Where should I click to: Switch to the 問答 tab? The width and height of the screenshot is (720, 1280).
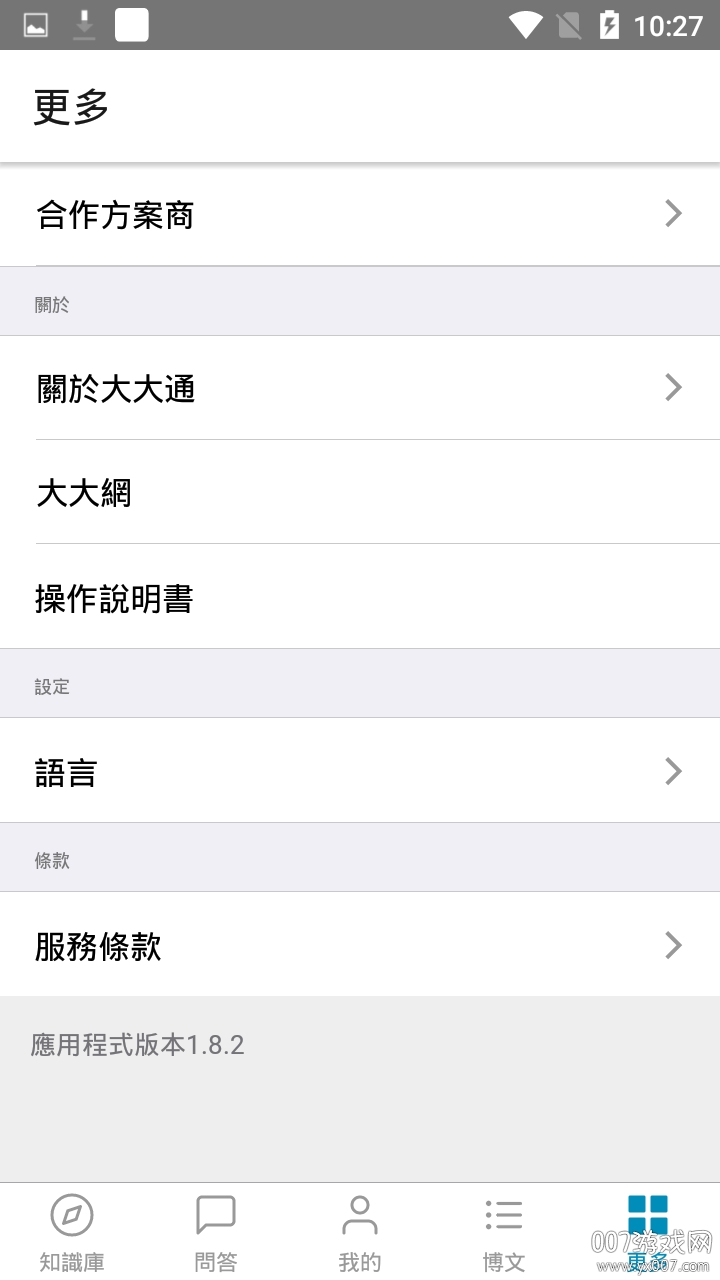tap(216, 1232)
